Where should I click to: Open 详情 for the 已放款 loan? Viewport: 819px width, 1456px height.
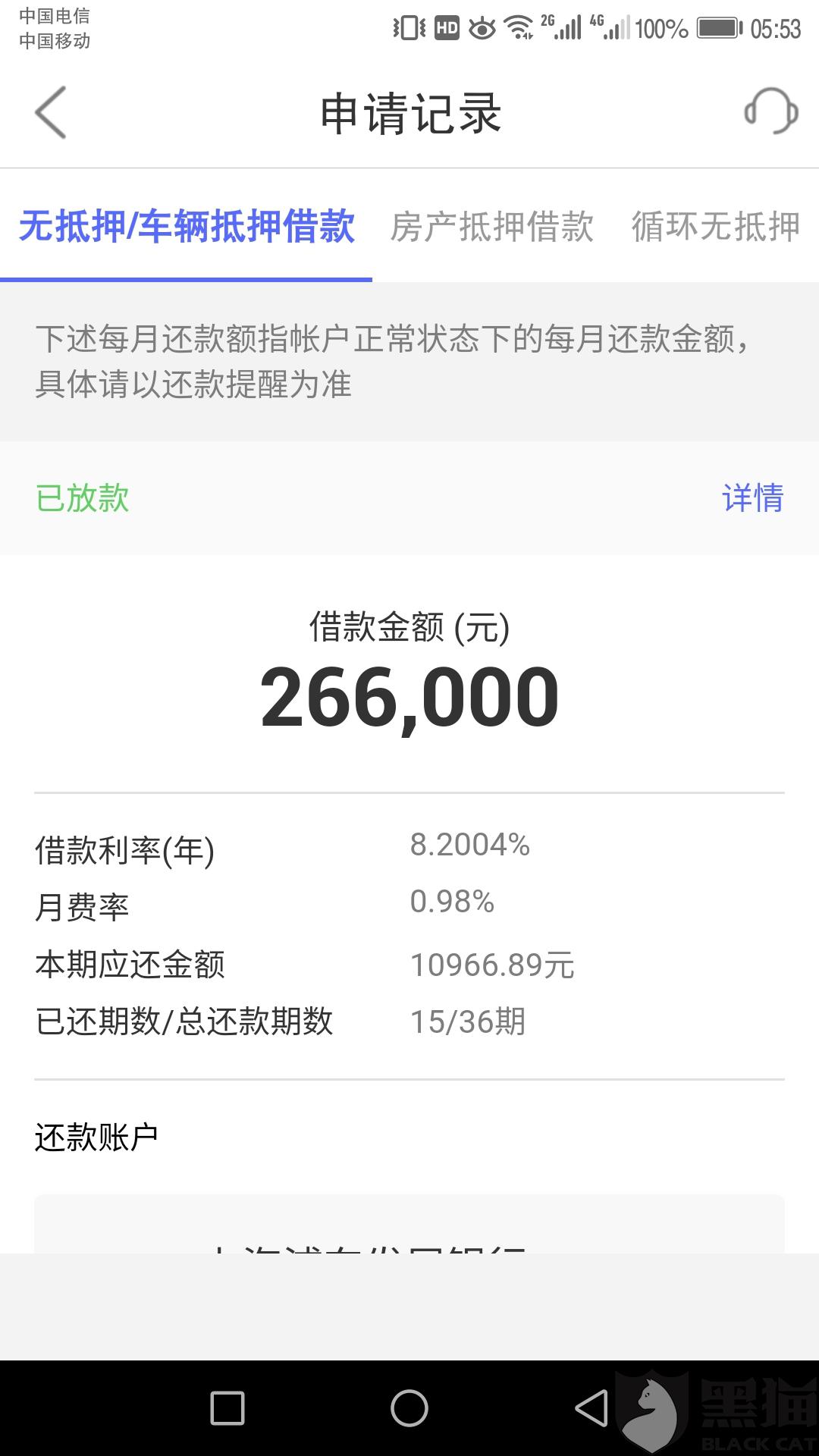753,498
